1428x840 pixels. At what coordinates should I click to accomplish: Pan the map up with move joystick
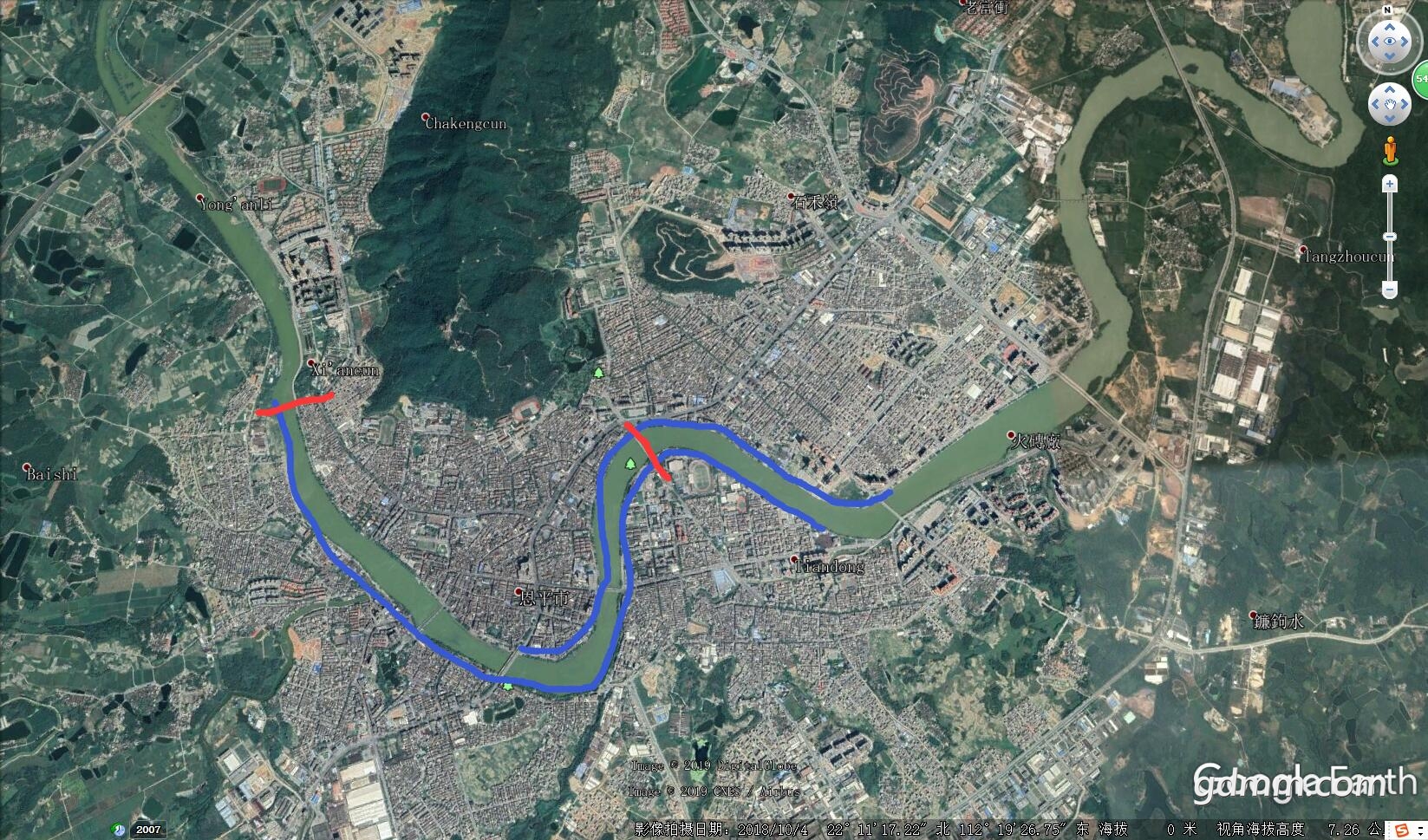tap(1390, 90)
